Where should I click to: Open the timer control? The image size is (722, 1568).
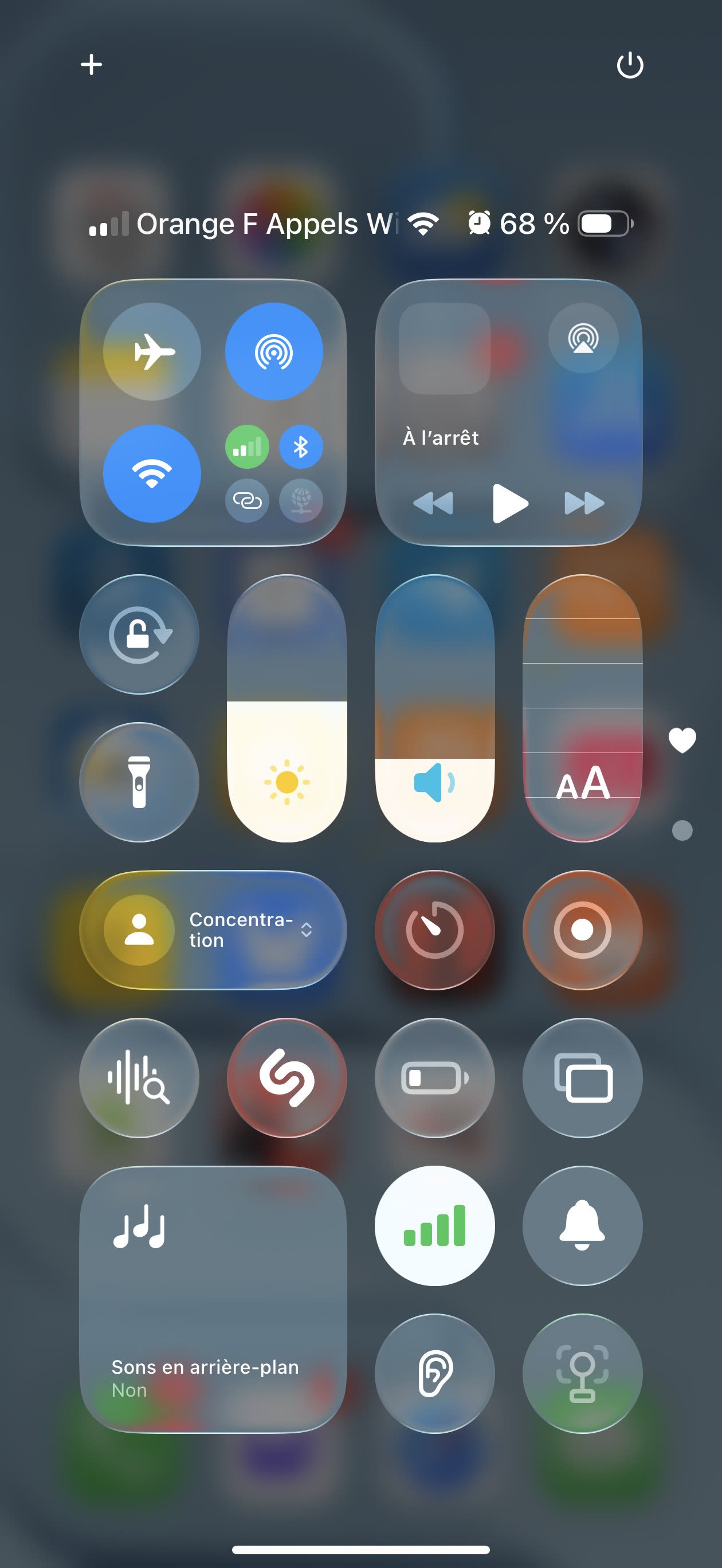point(435,930)
